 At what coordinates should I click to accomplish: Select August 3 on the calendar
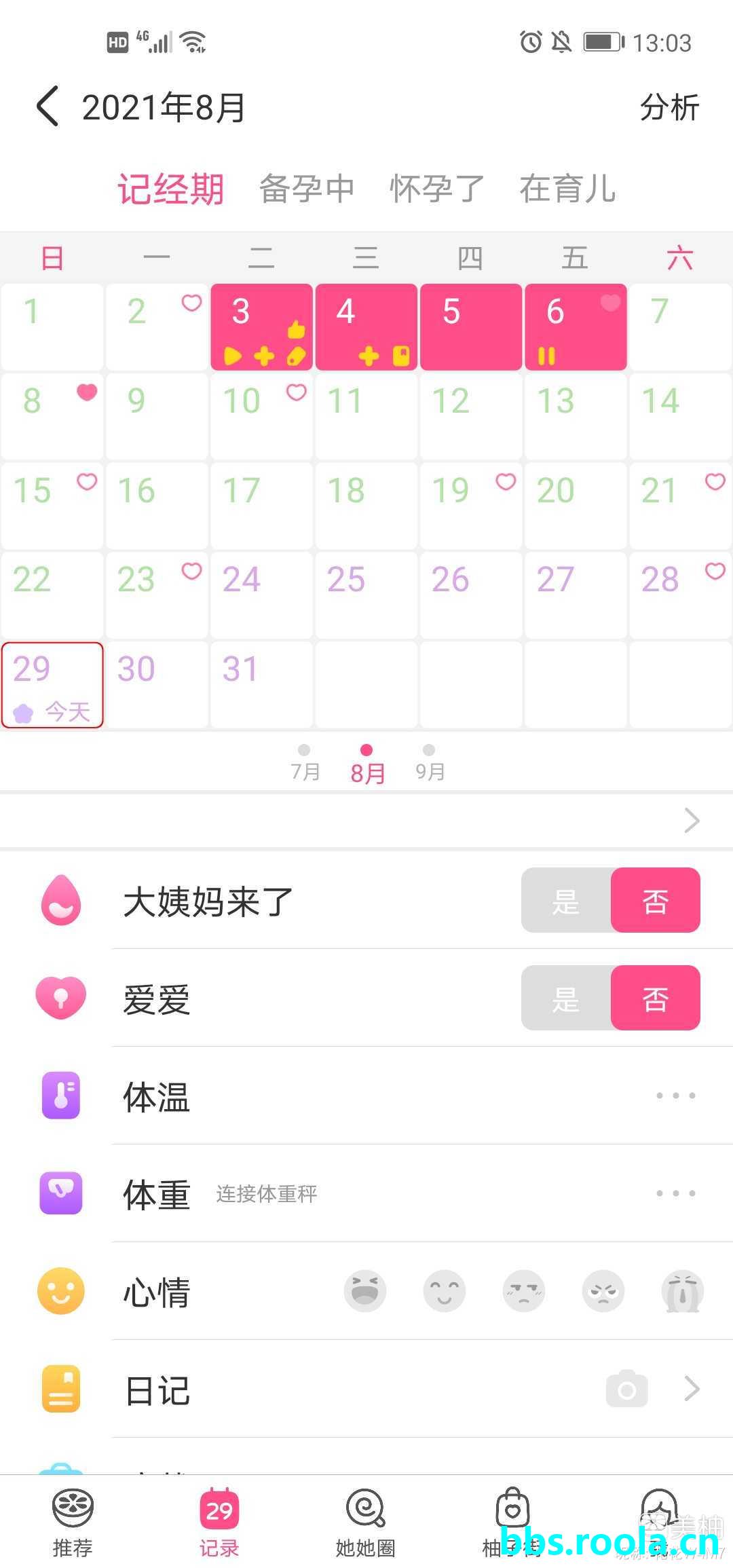pyautogui.click(x=261, y=327)
